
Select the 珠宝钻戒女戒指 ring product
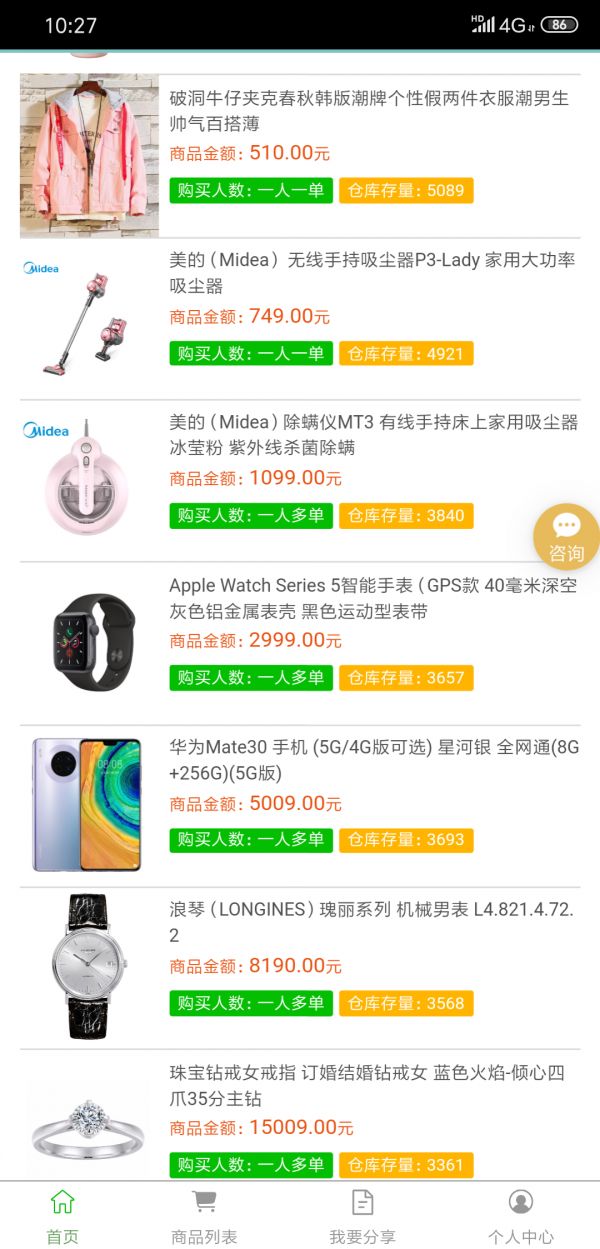(367, 1085)
